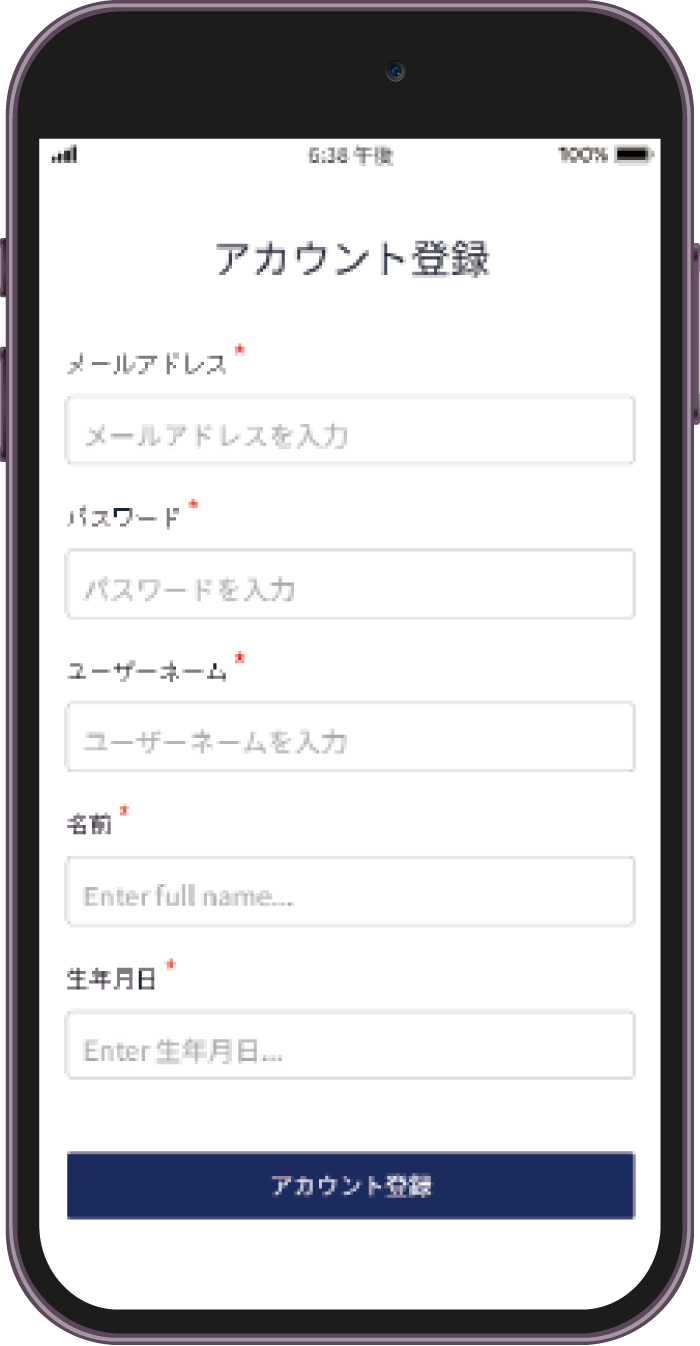Image resolution: width=700 pixels, height=1346 pixels.
Task: Submit with the アカウント登録 button
Action: click(350, 1186)
